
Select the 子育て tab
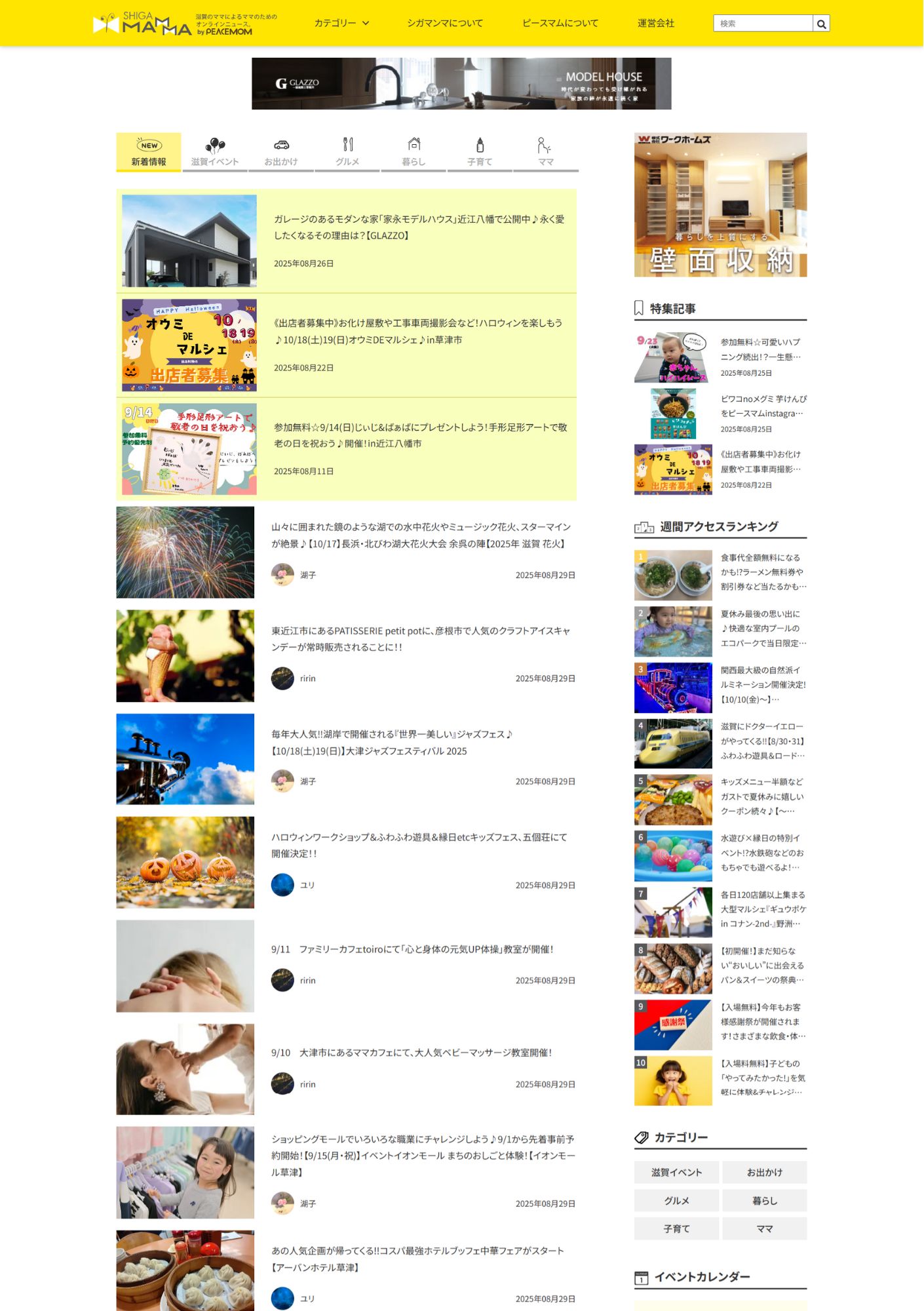point(480,153)
